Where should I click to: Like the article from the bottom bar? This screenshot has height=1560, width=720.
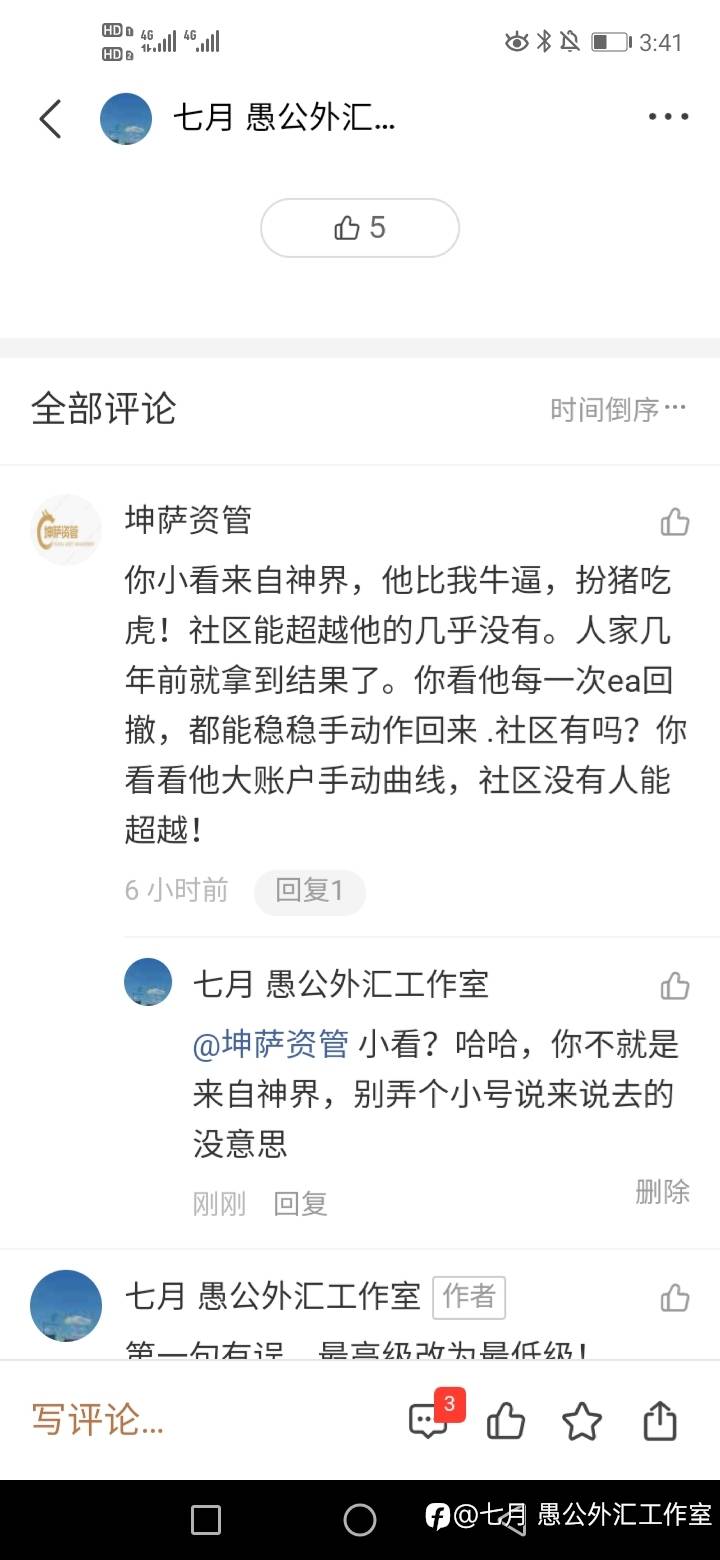(506, 1420)
